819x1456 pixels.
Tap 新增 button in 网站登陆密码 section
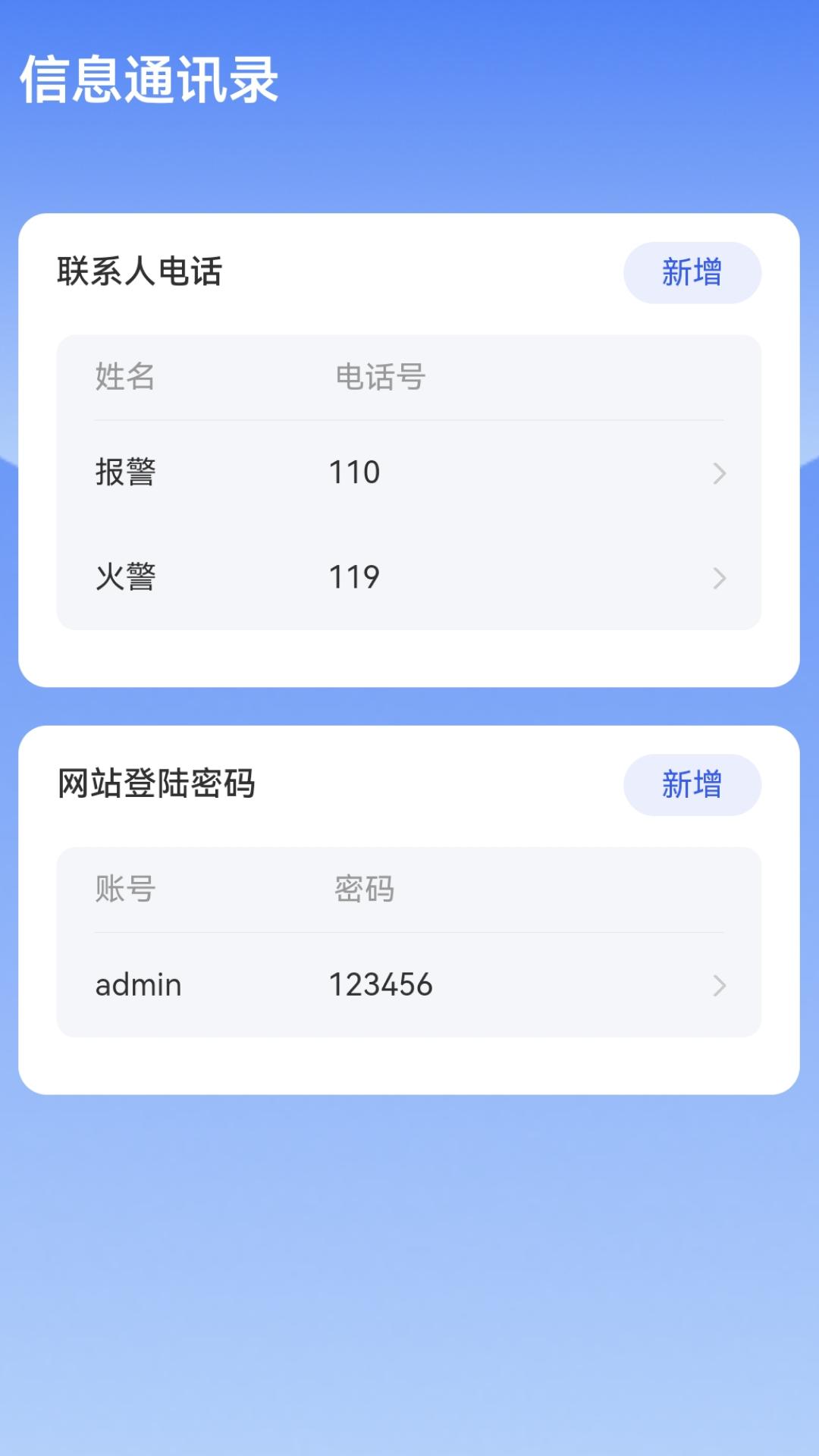click(x=692, y=784)
